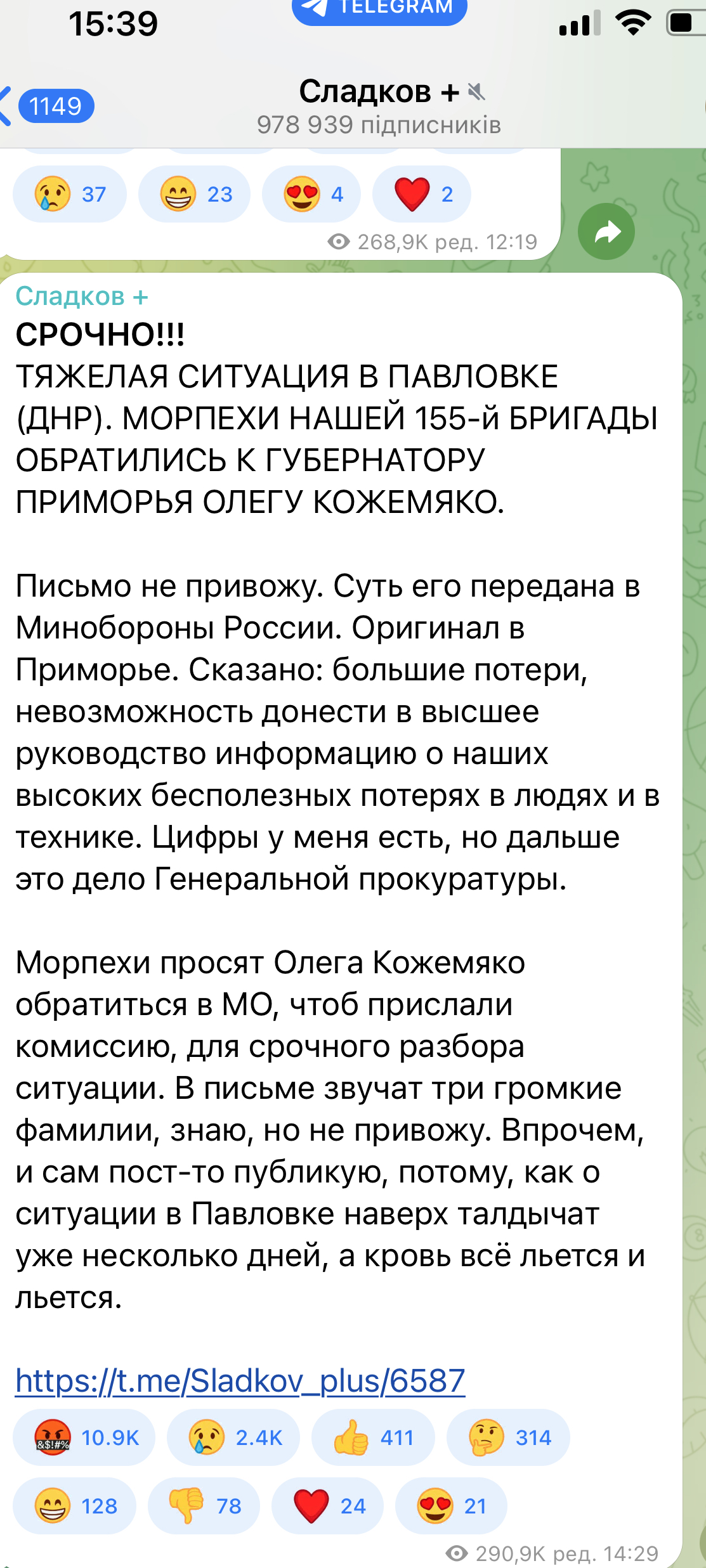Tap the Сладков + forwarded source name
Image resolution: width=706 pixels, height=1568 pixels.
click(82, 296)
